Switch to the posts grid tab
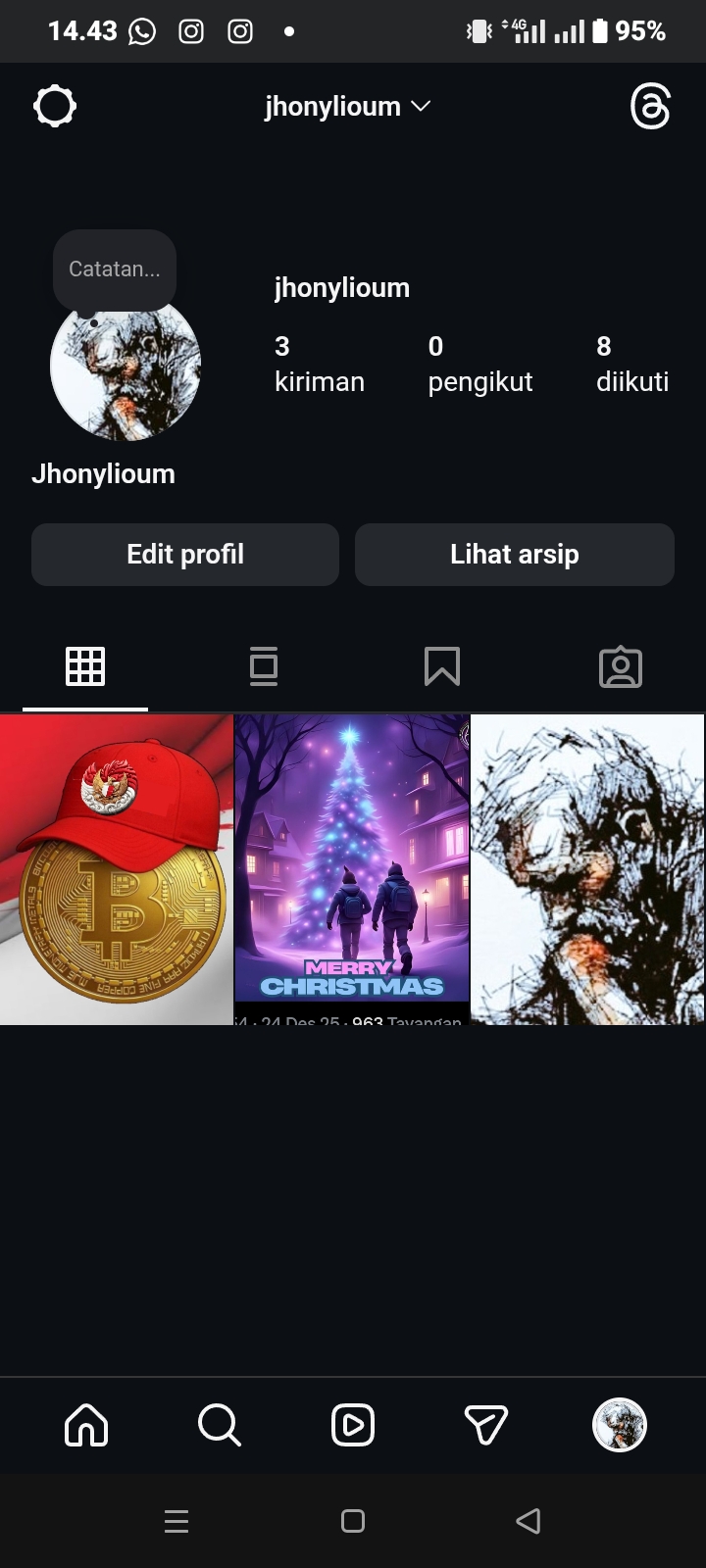 click(x=85, y=666)
